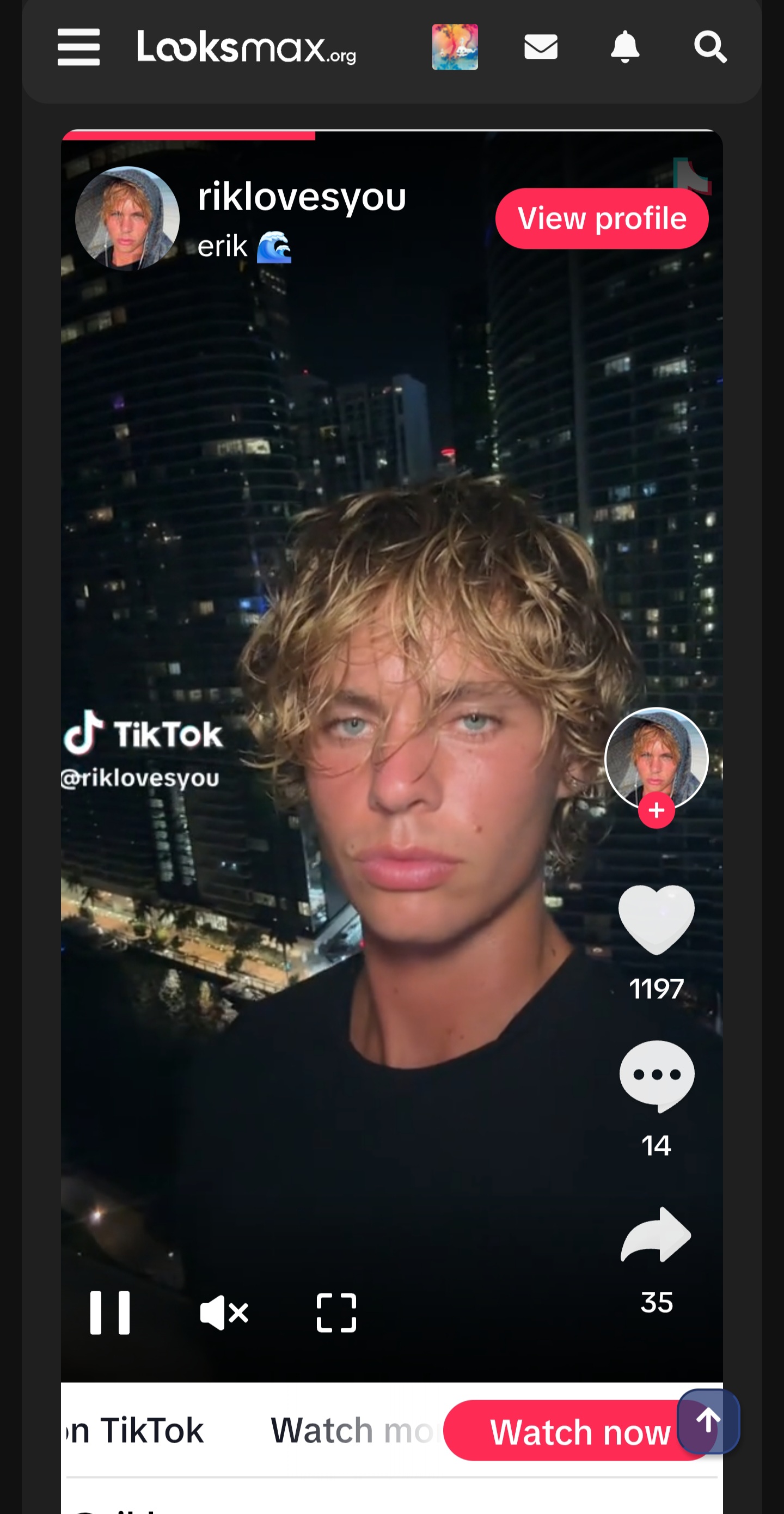Unmute the video sound
This screenshot has height=1514, width=784.
(224, 1313)
